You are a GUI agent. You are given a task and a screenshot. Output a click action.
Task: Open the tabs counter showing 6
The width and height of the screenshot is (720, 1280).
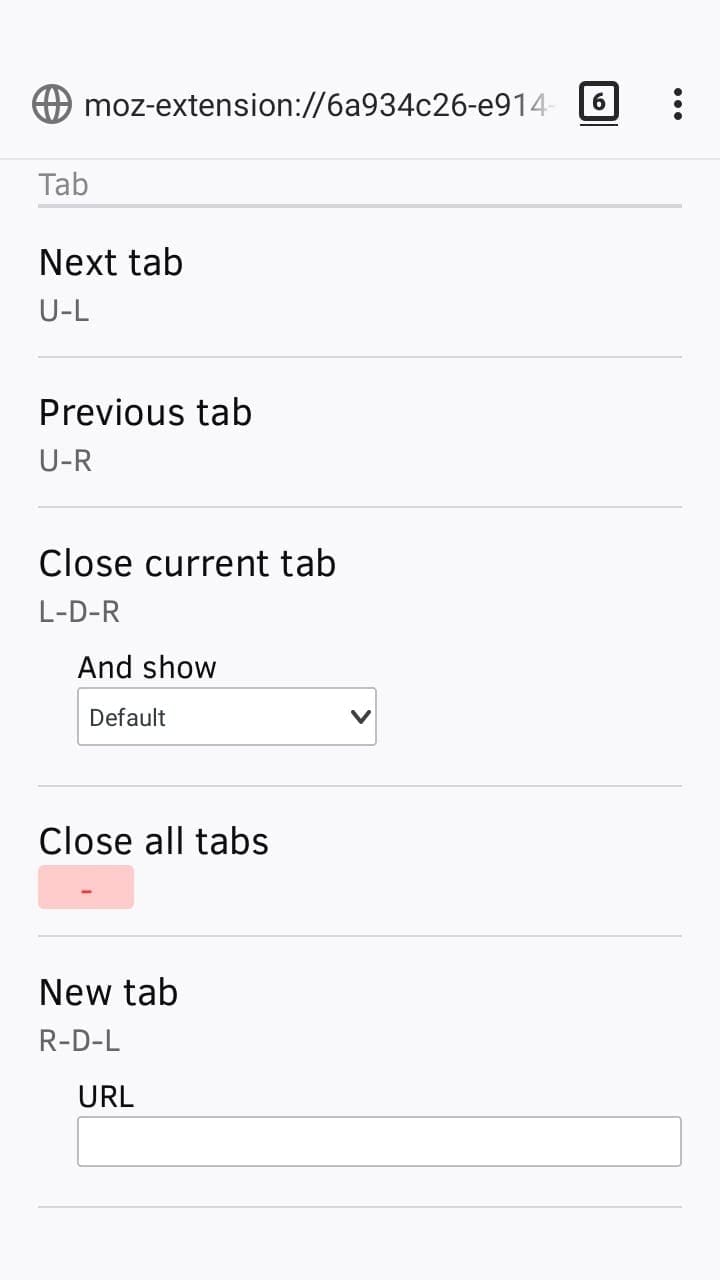[598, 103]
